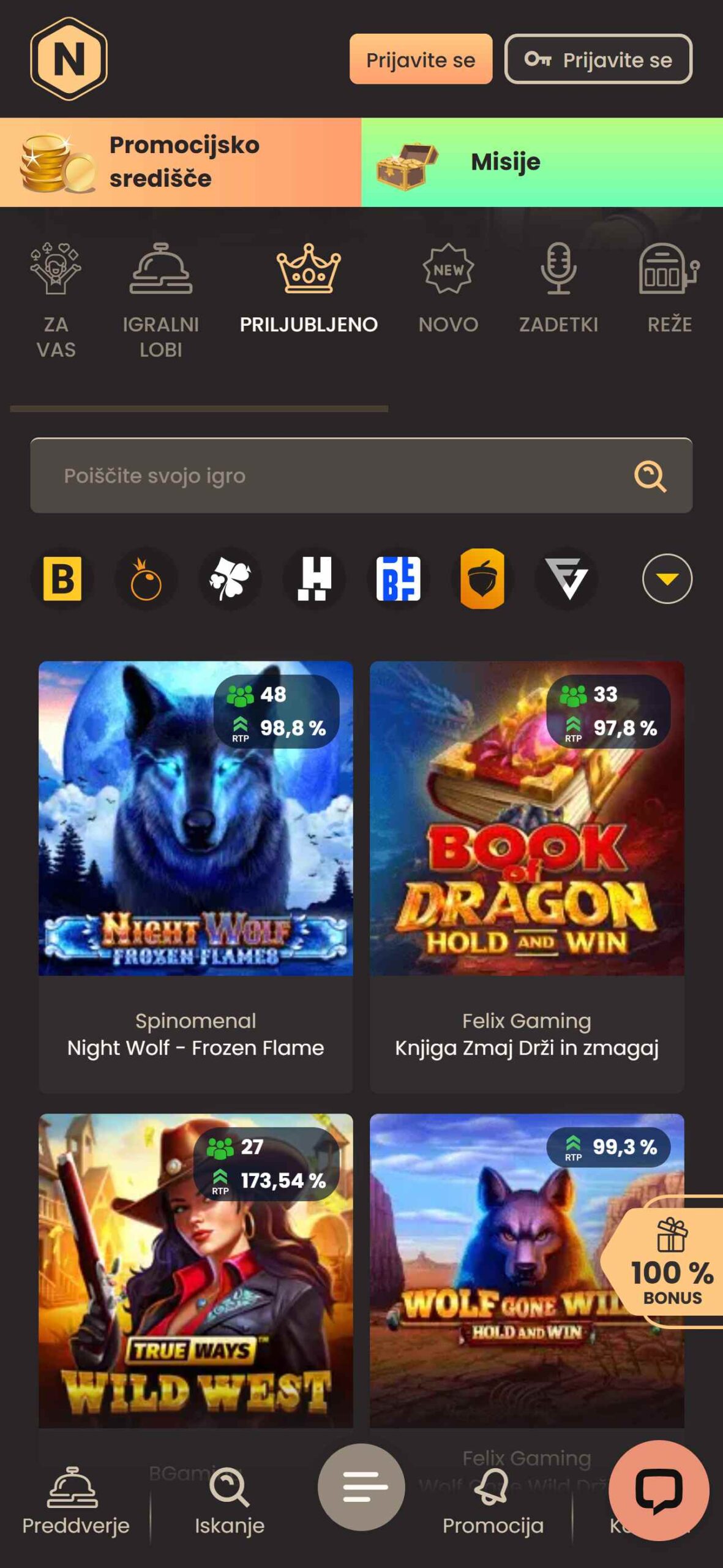Open the live chat bubble

tap(659, 1490)
